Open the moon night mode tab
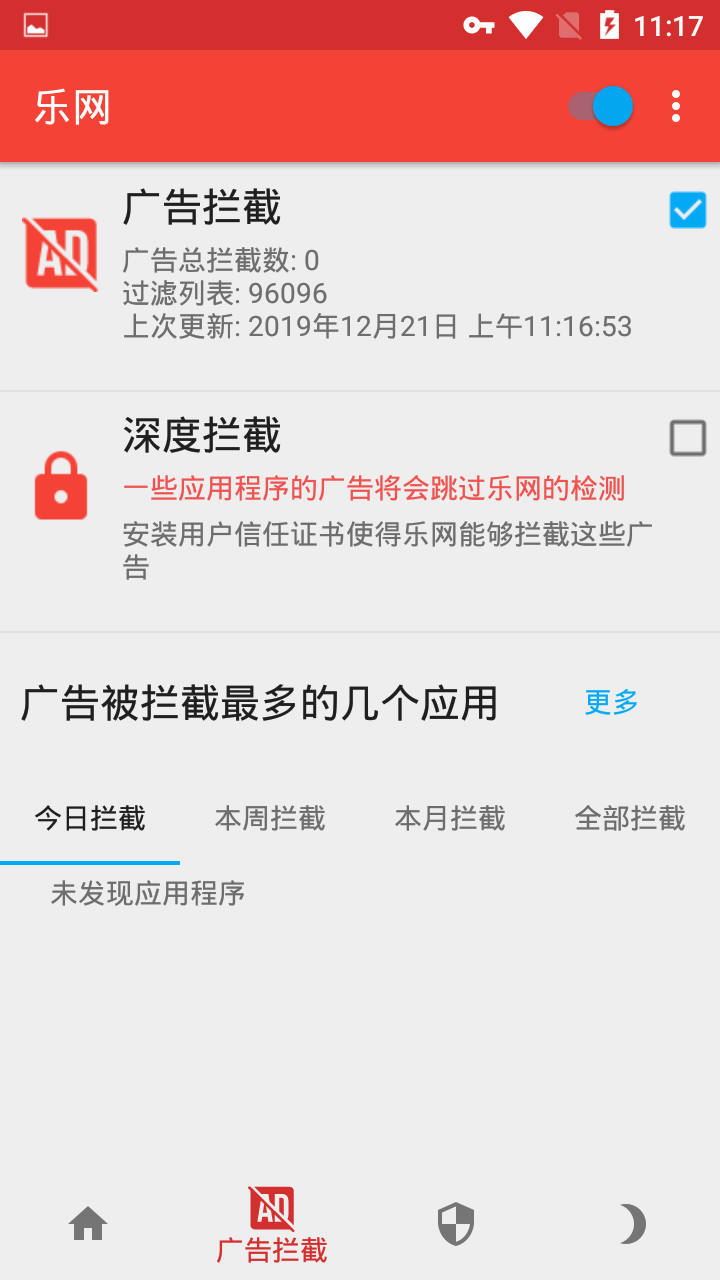This screenshot has height=1280, width=720. (x=632, y=1224)
